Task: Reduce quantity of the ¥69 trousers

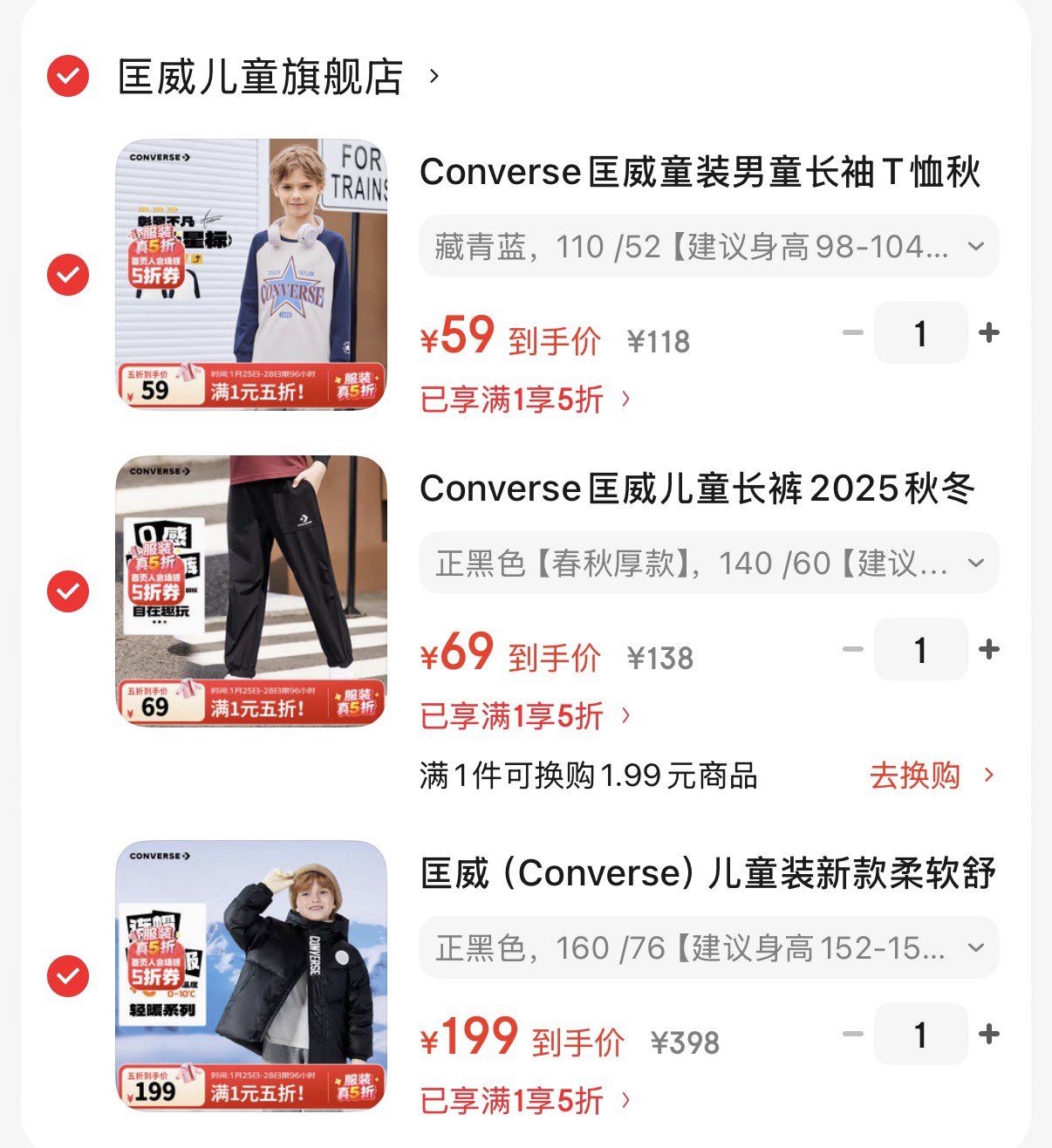Action: pos(852,649)
